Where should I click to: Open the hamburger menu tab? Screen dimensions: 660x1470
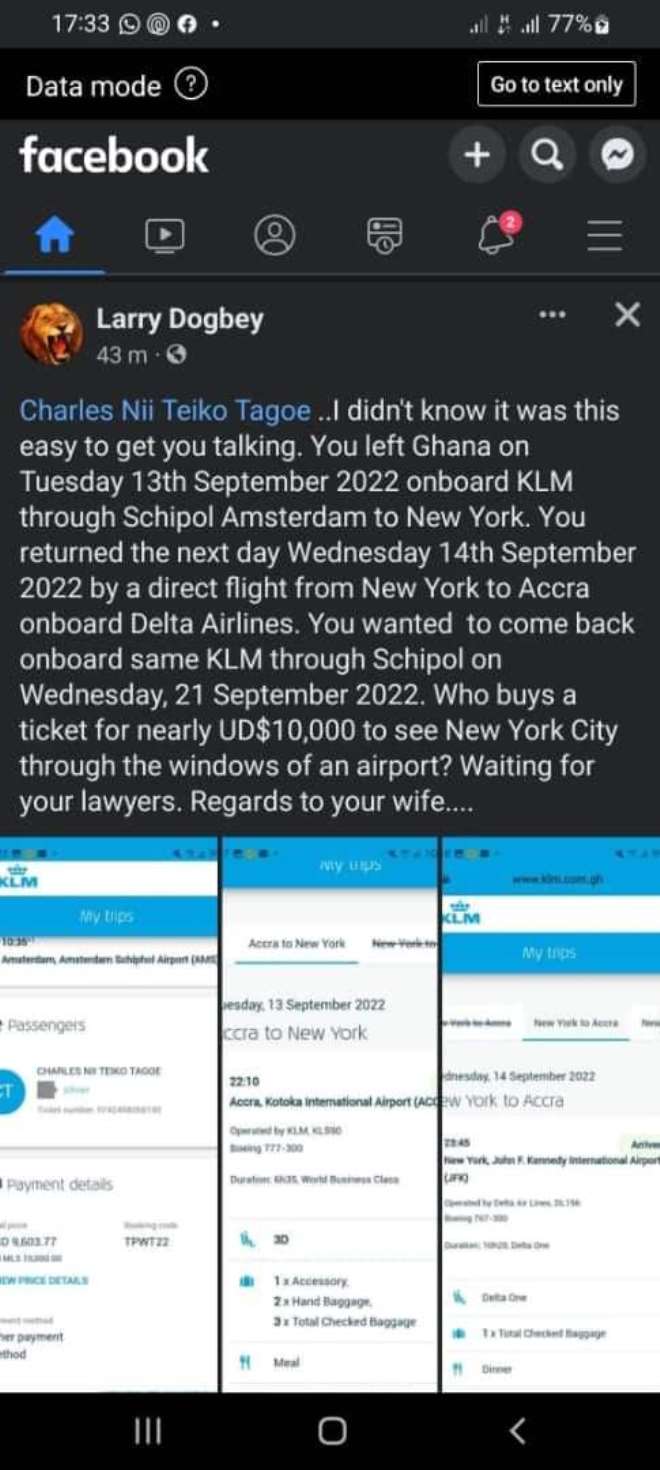tap(605, 235)
